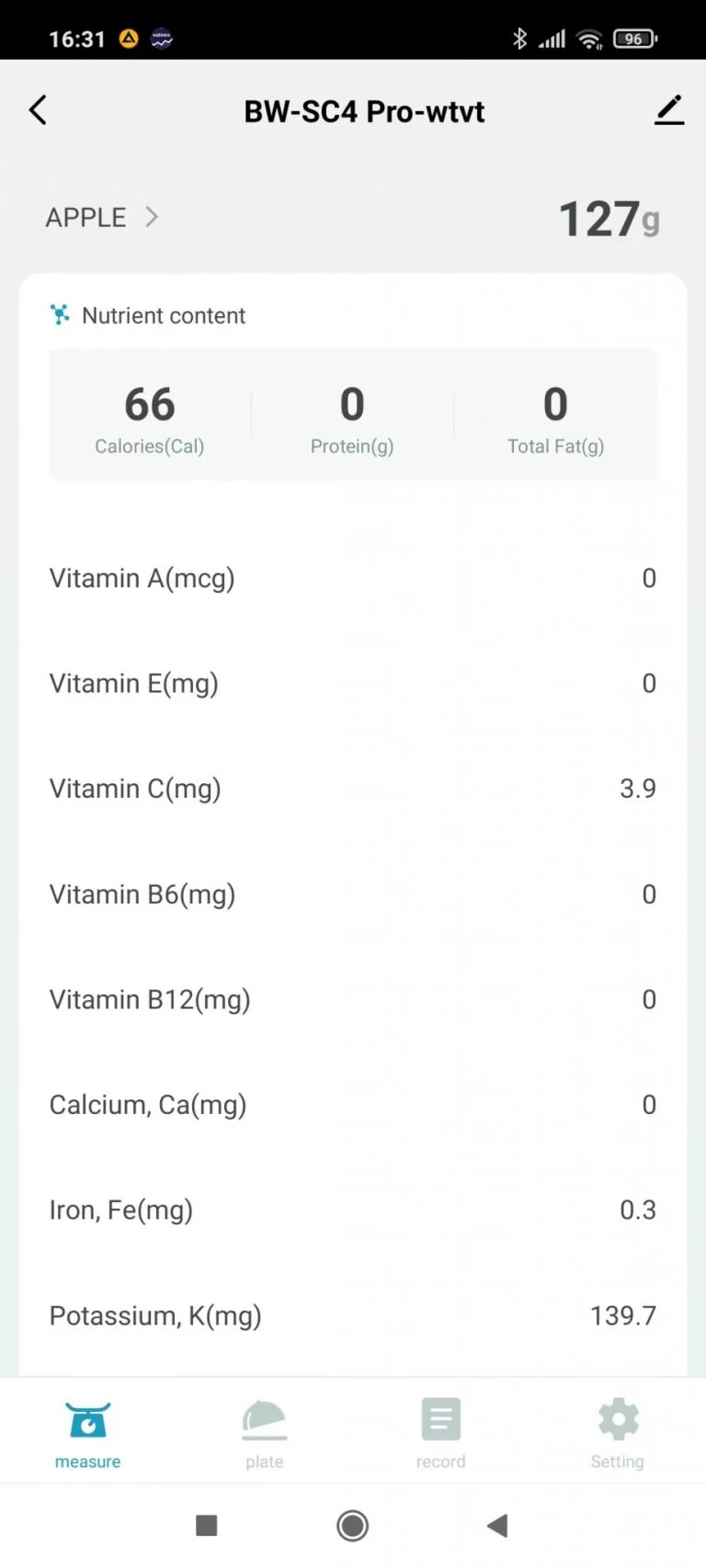Open the record tab
This screenshot has height=1568, width=706.
441,1434
